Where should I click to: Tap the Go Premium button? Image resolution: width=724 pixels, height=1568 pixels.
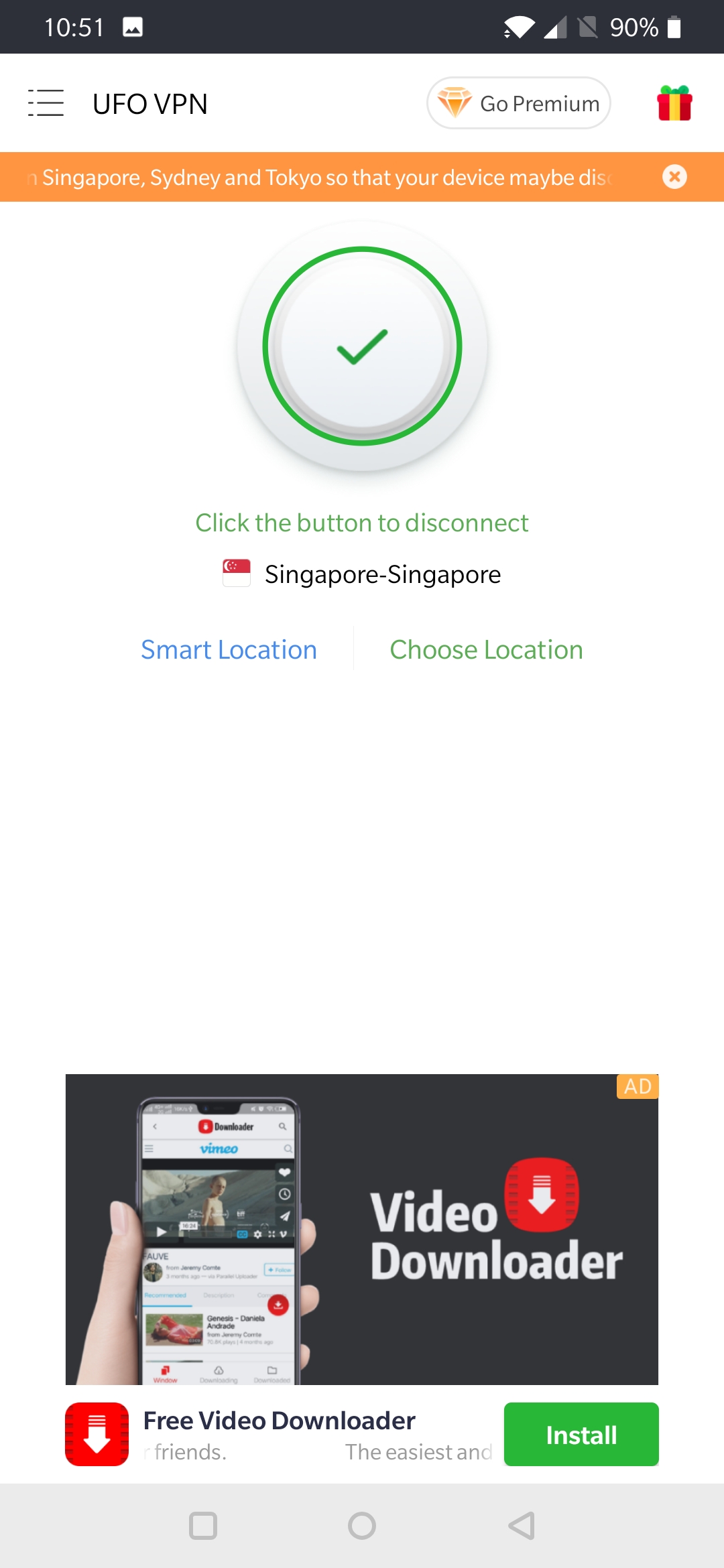pos(518,103)
